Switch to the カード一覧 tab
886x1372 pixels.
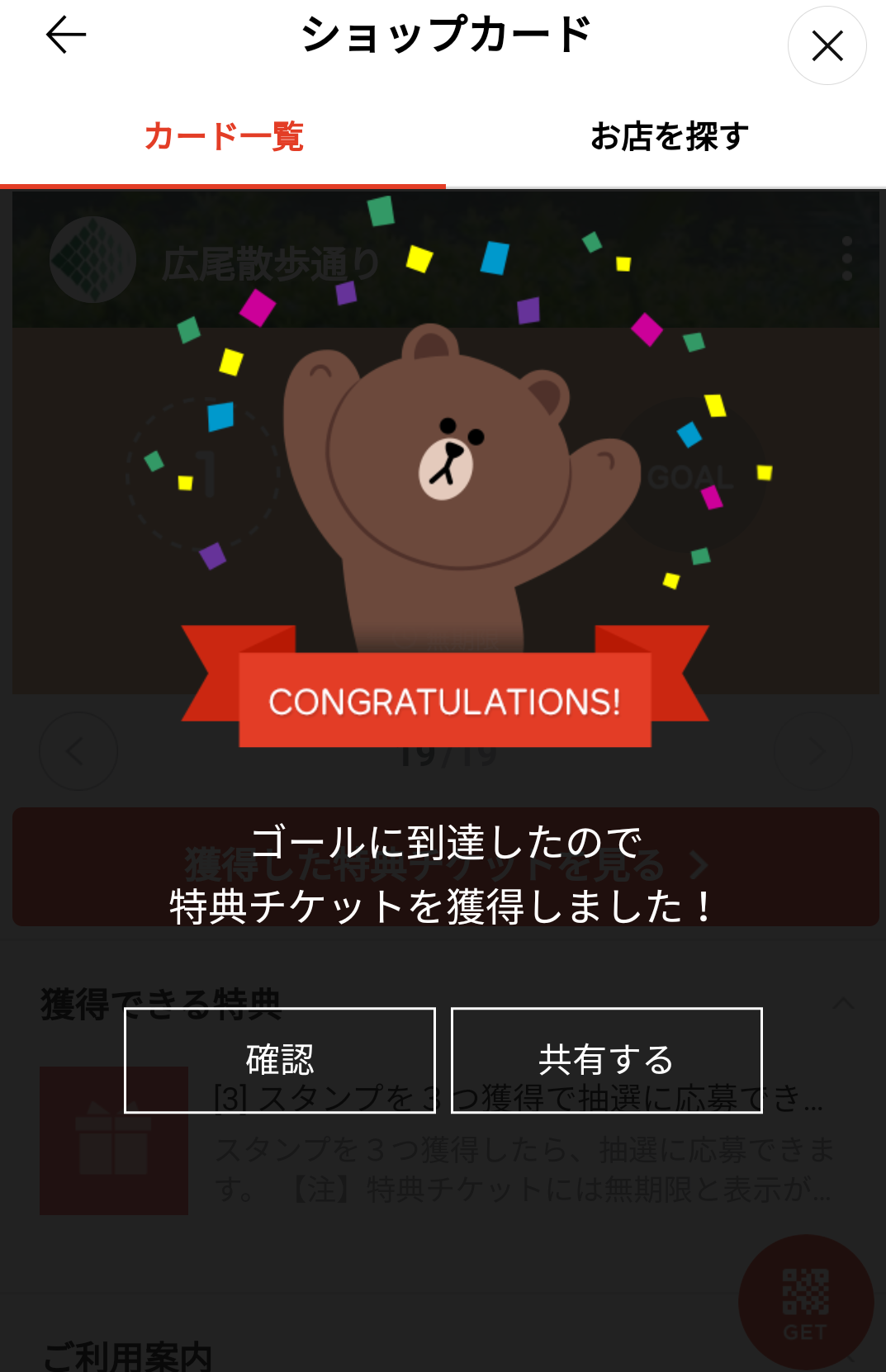223,137
